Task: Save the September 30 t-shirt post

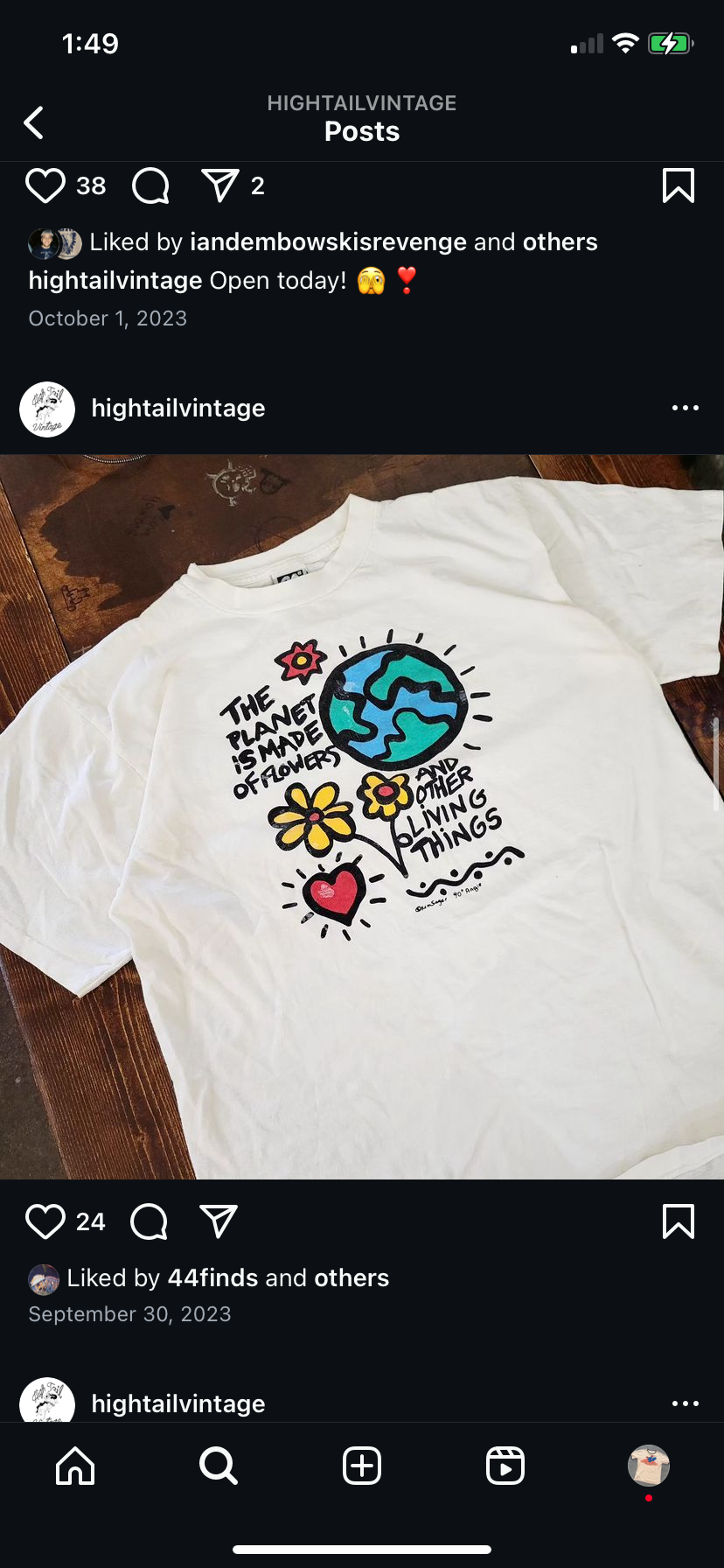Action: pyautogui.click(x=678, y=1221)
